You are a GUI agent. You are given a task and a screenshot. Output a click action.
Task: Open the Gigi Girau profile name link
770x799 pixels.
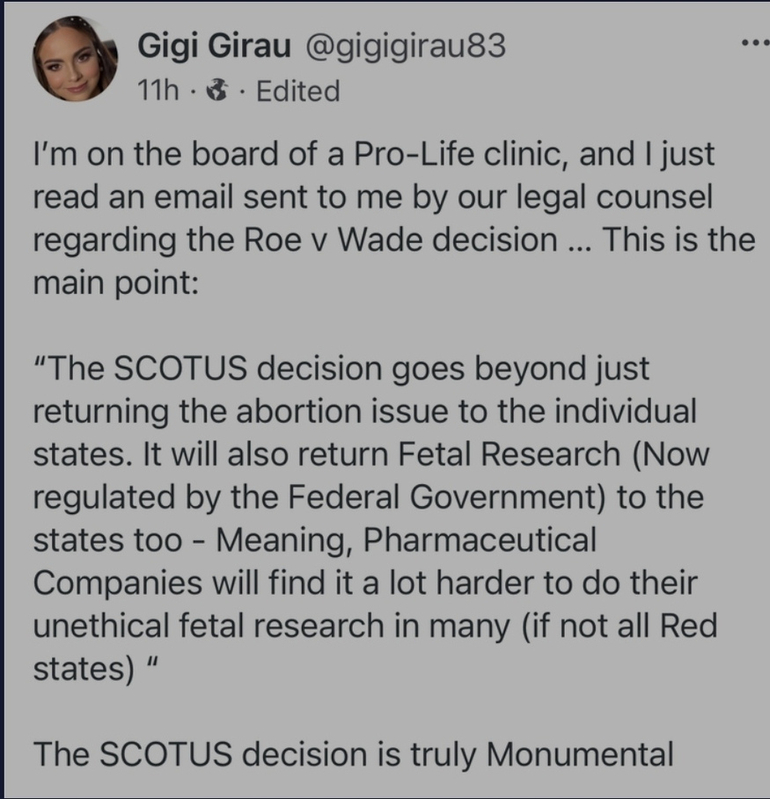coord(207,47)
